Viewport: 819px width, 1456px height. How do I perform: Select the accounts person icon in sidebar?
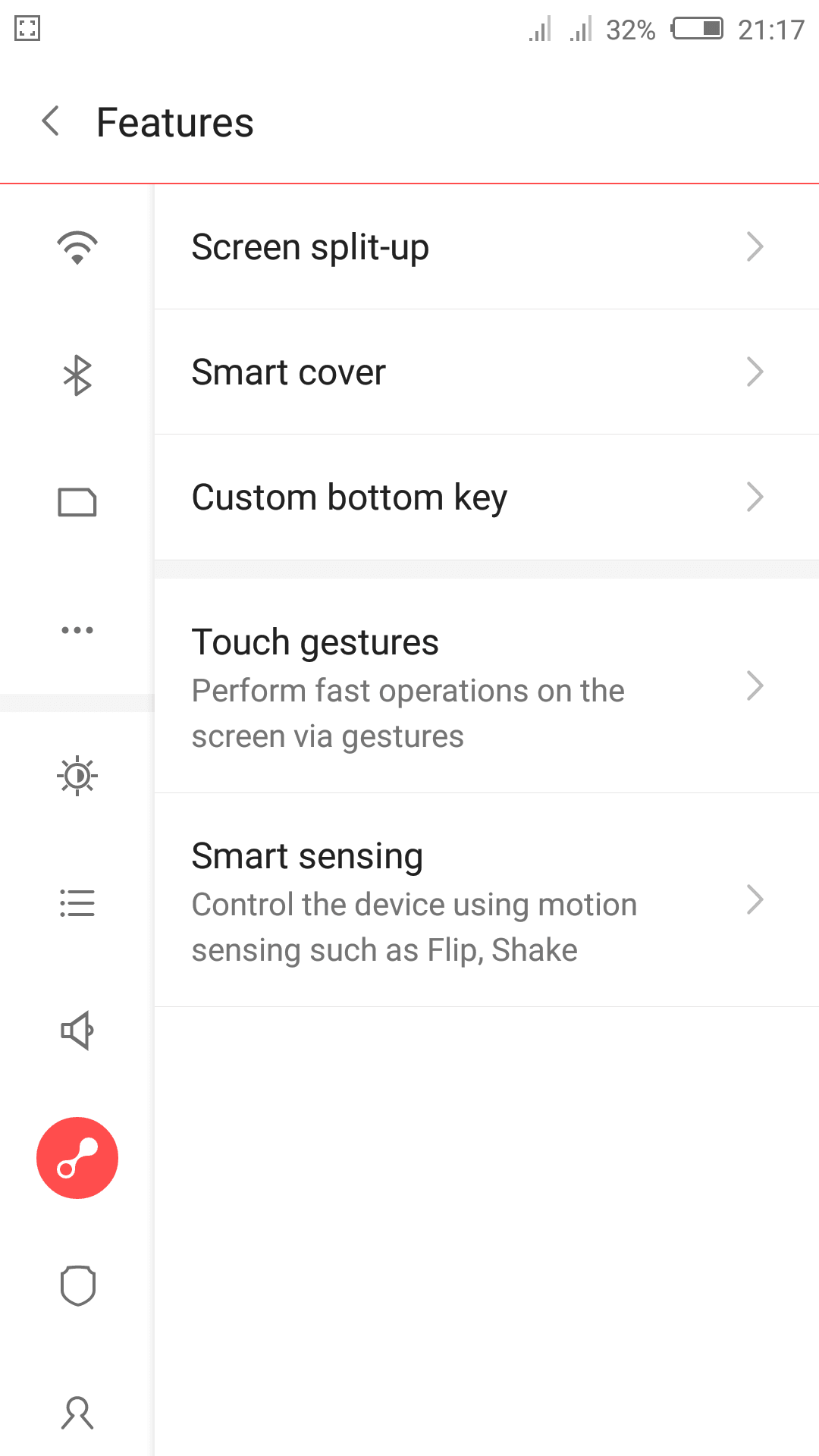click(77, 1413)
